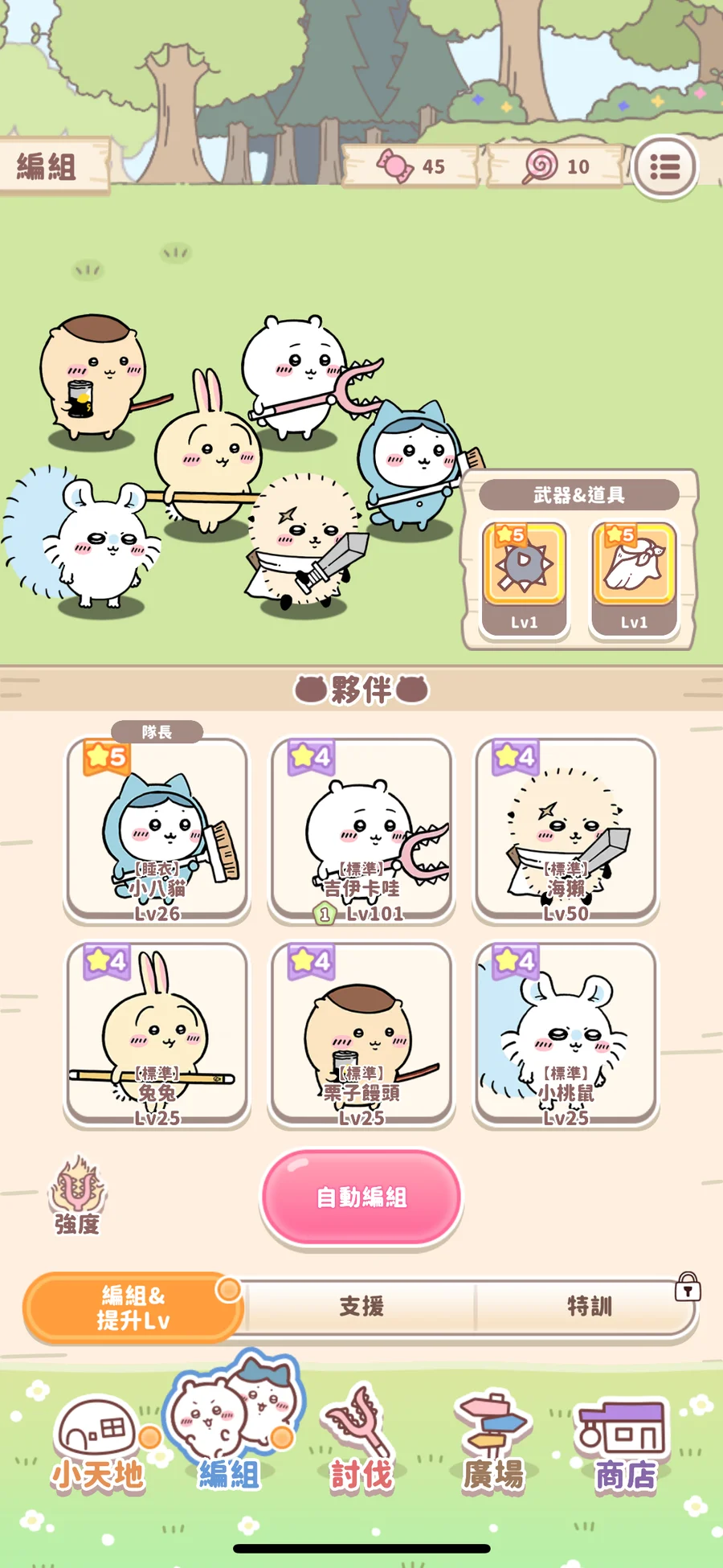Select the 吉伊卡哇 Lv101 partner card
The image size is (723, 1568).
(361, 829)
